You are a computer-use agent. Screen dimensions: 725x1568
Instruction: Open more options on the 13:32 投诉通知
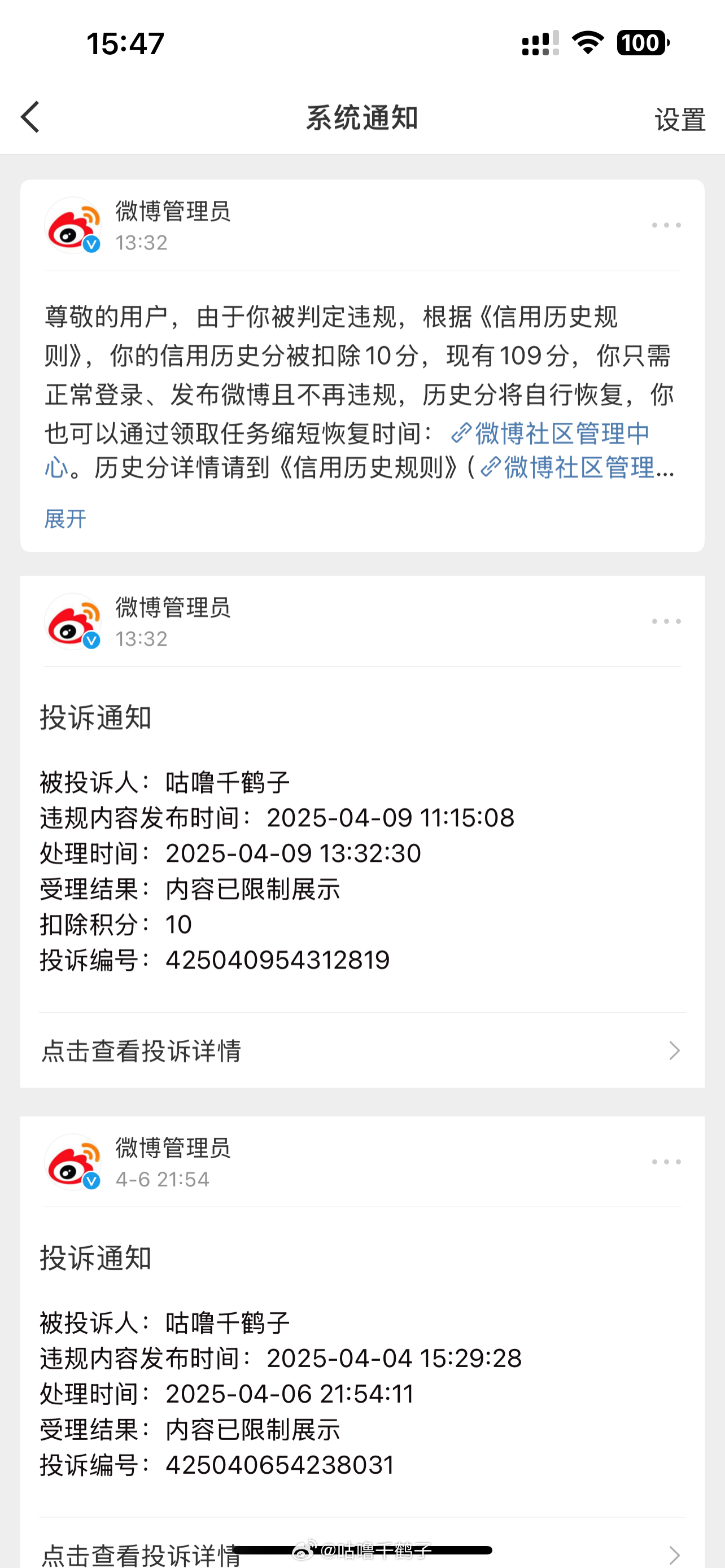pyautogui.click(x=666, y=621)
